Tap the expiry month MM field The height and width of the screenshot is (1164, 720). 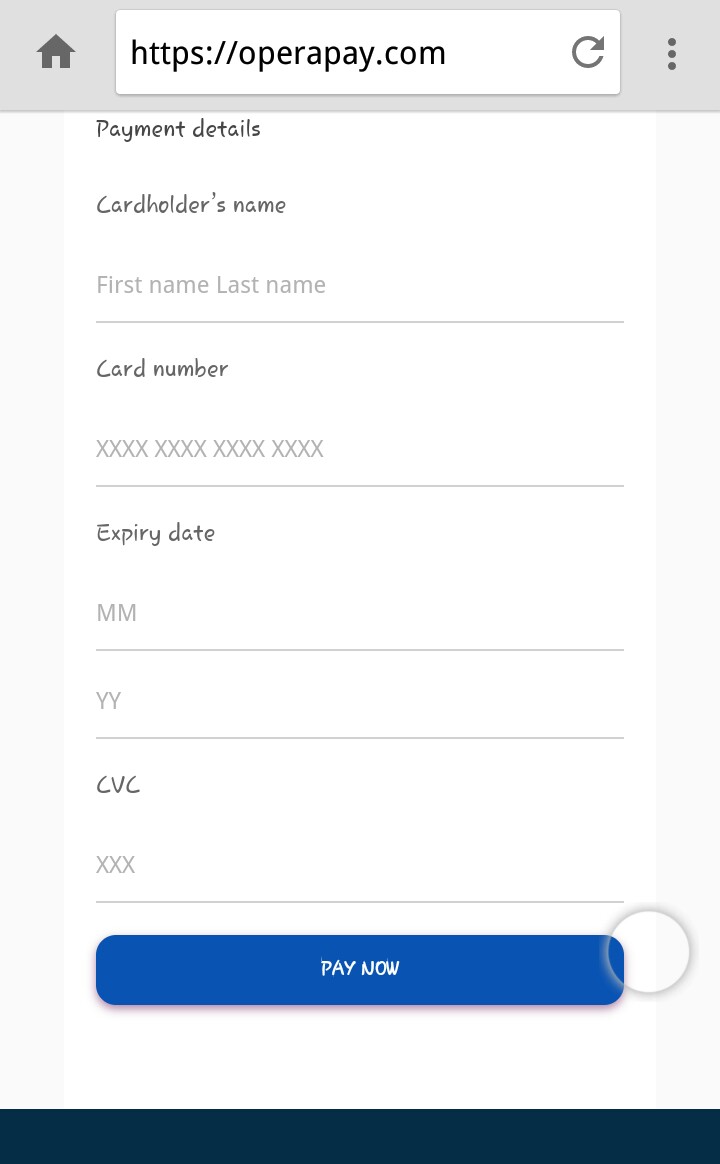tap(360, 614)
